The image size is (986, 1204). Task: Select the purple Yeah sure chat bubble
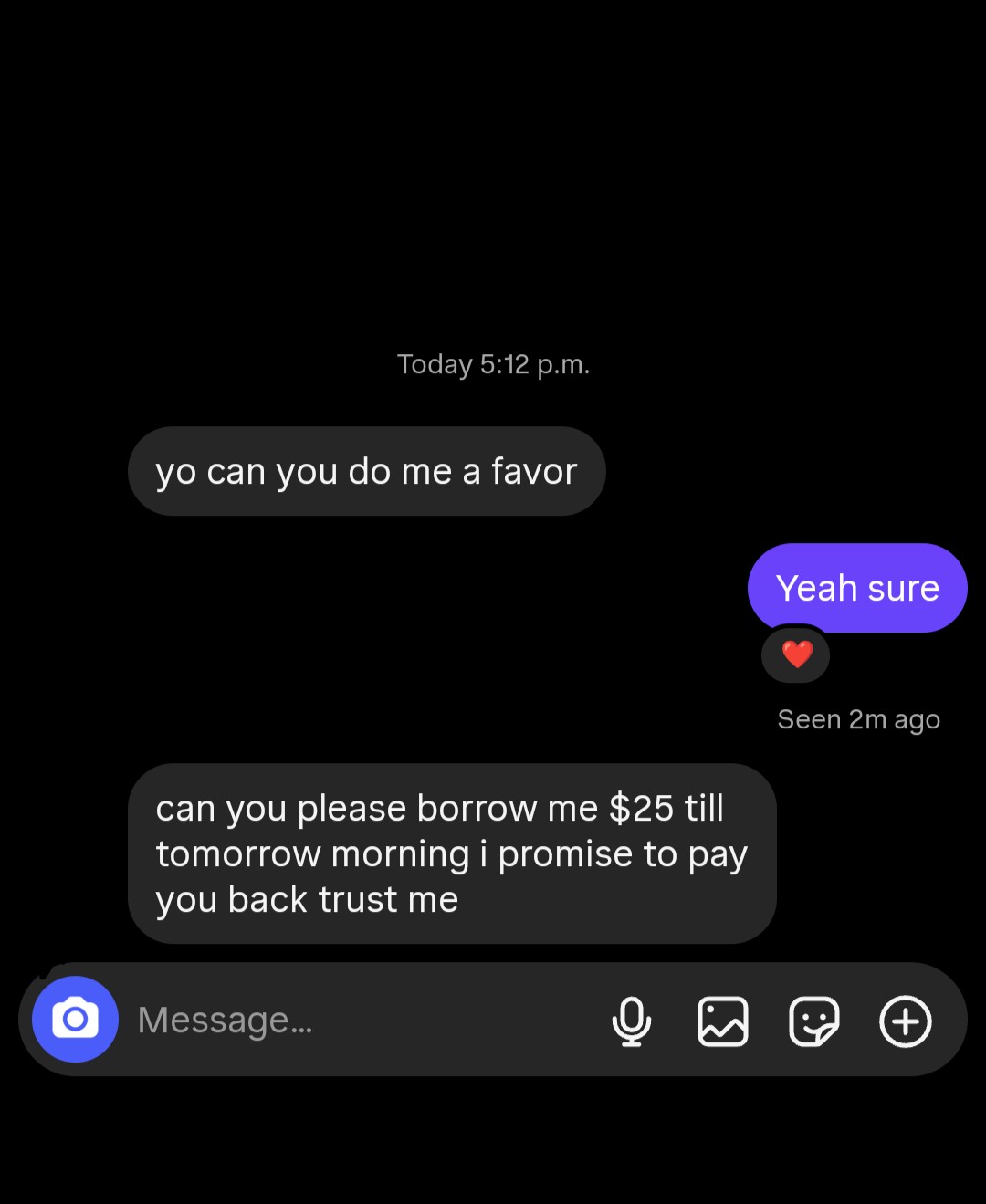coord(856,587)
